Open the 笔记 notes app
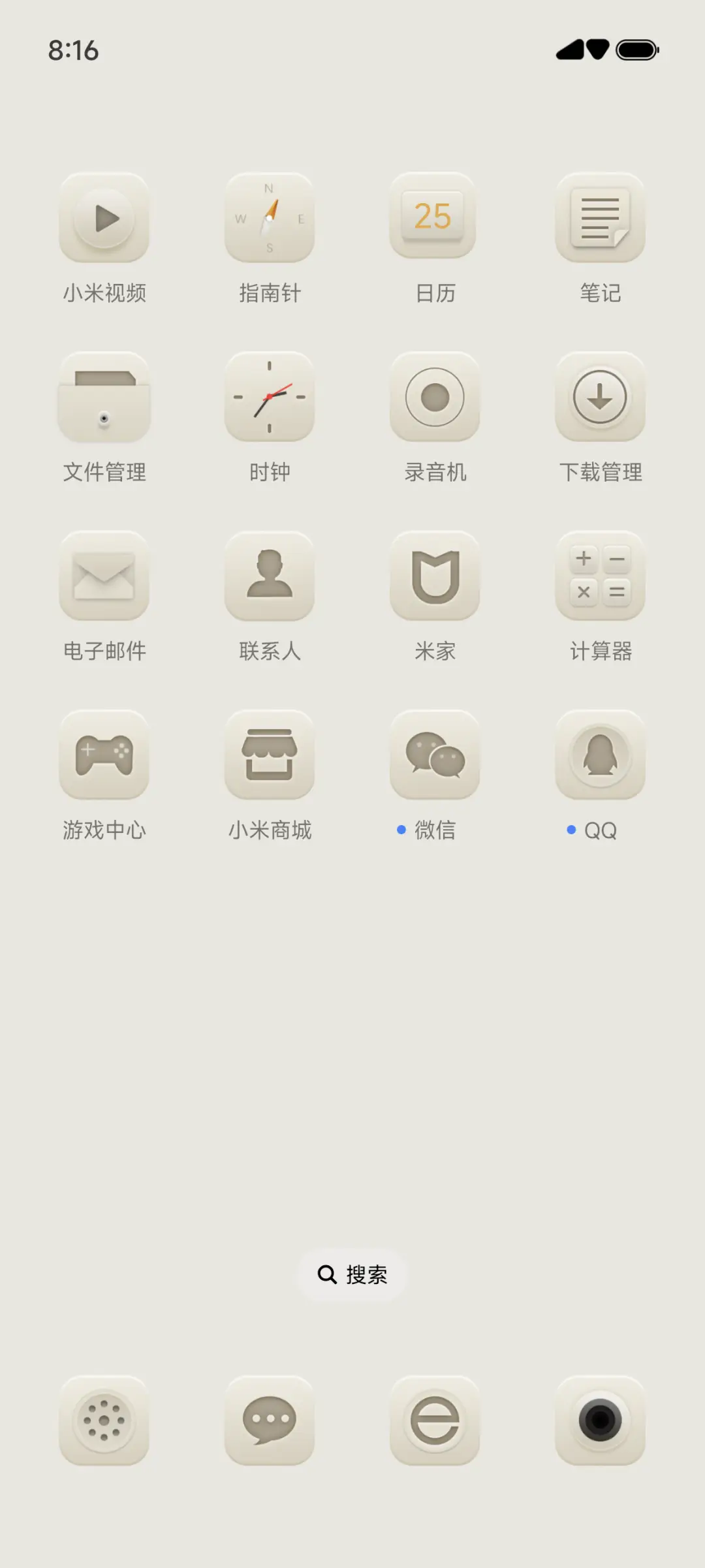Viewport: 705px width, 1568px height. [601, 219]
